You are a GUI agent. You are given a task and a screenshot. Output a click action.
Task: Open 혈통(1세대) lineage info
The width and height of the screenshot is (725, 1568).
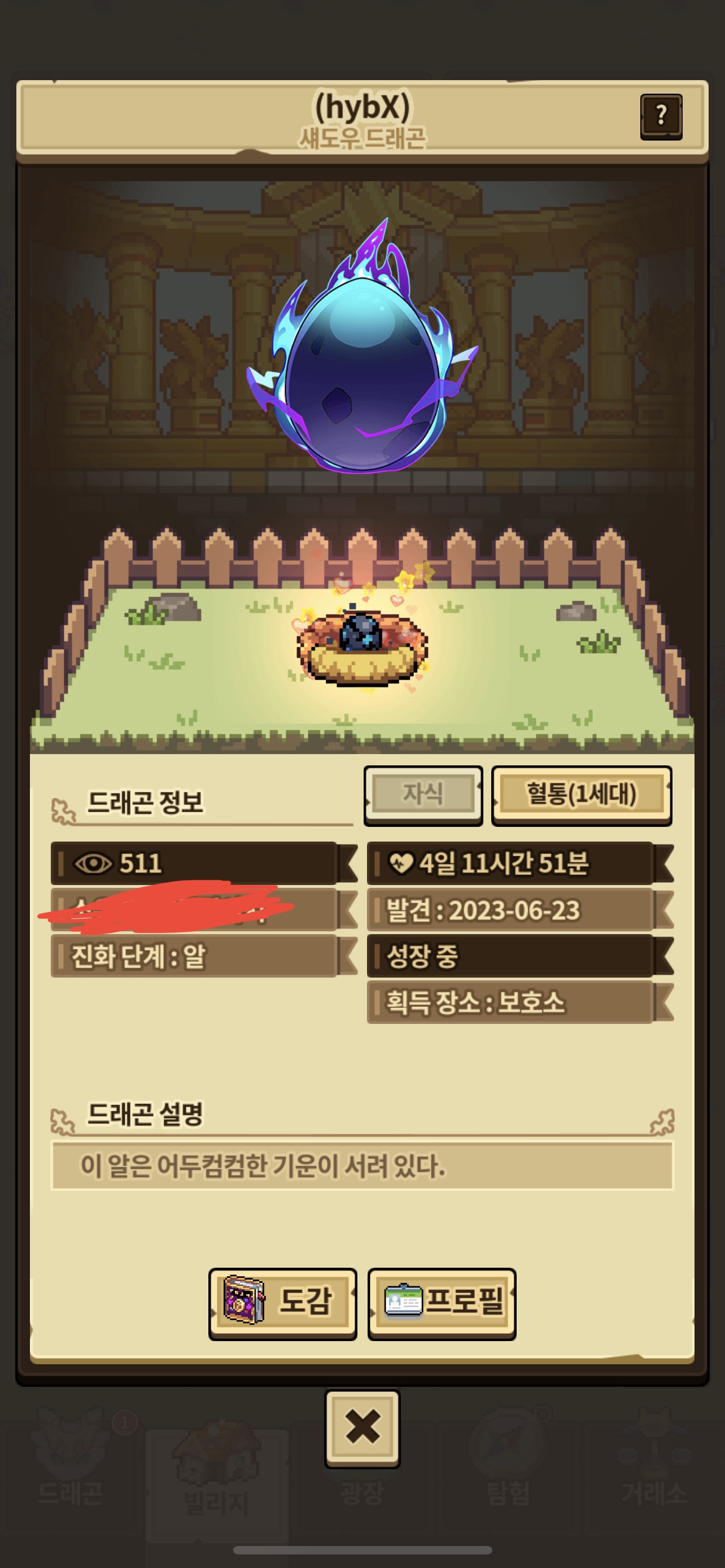coord(582,794)
